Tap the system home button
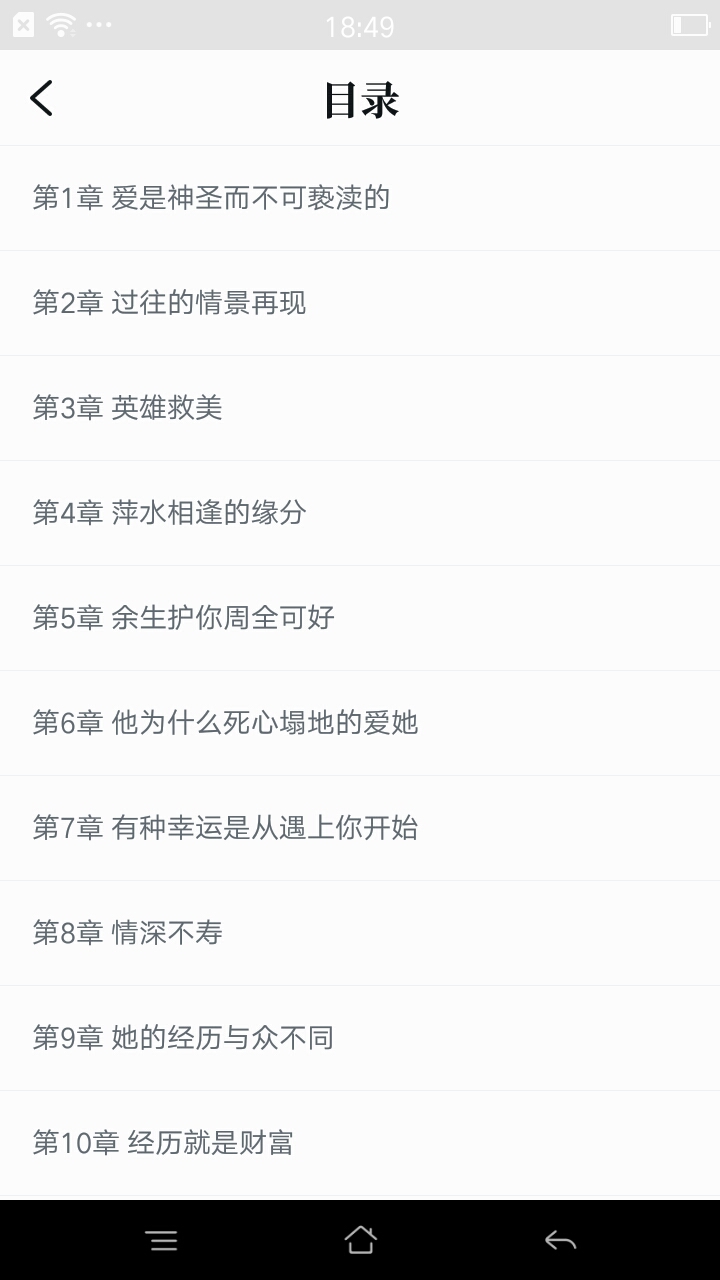This screenshot has width=720, height=1280. pyautogui.click(x=360, y=1240)
